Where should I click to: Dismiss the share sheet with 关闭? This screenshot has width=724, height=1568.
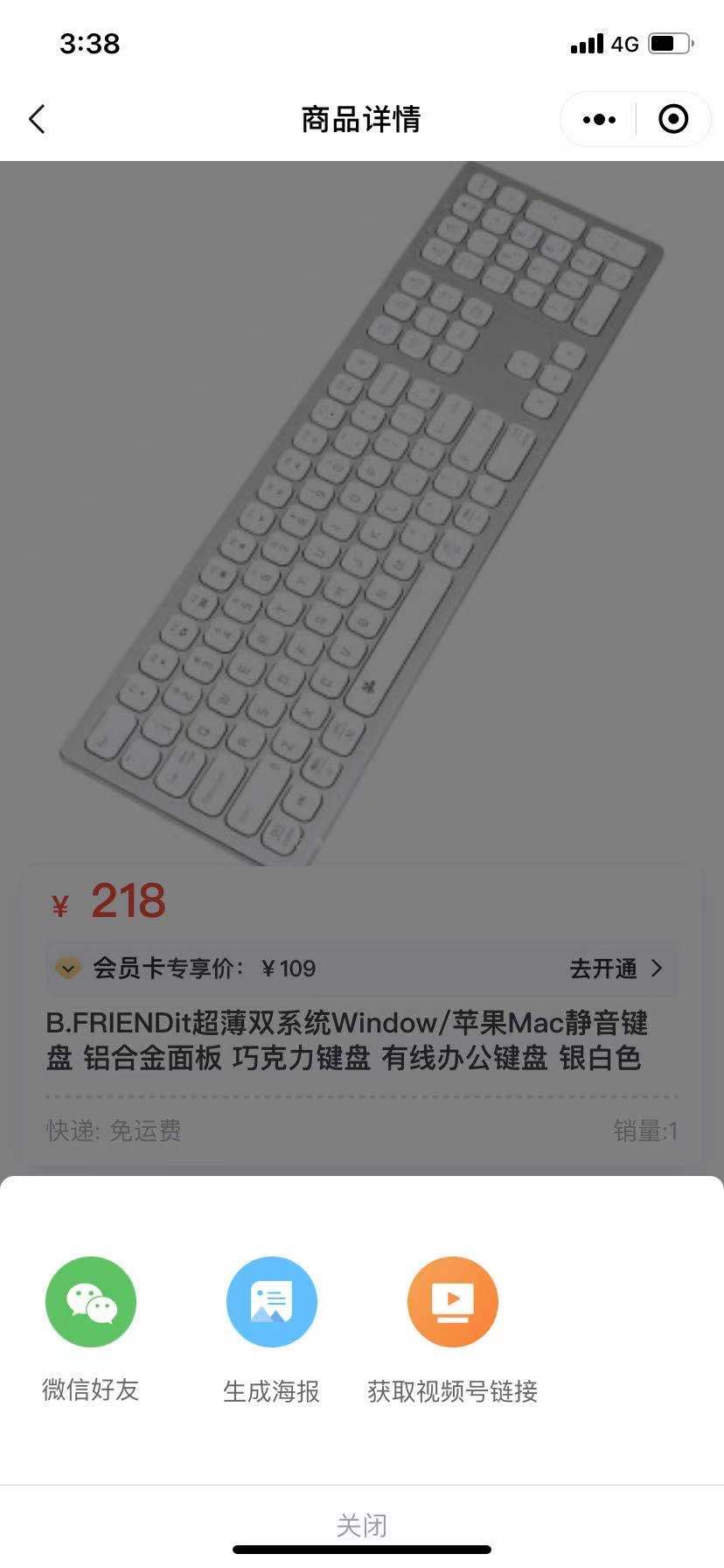[361, 1525]
